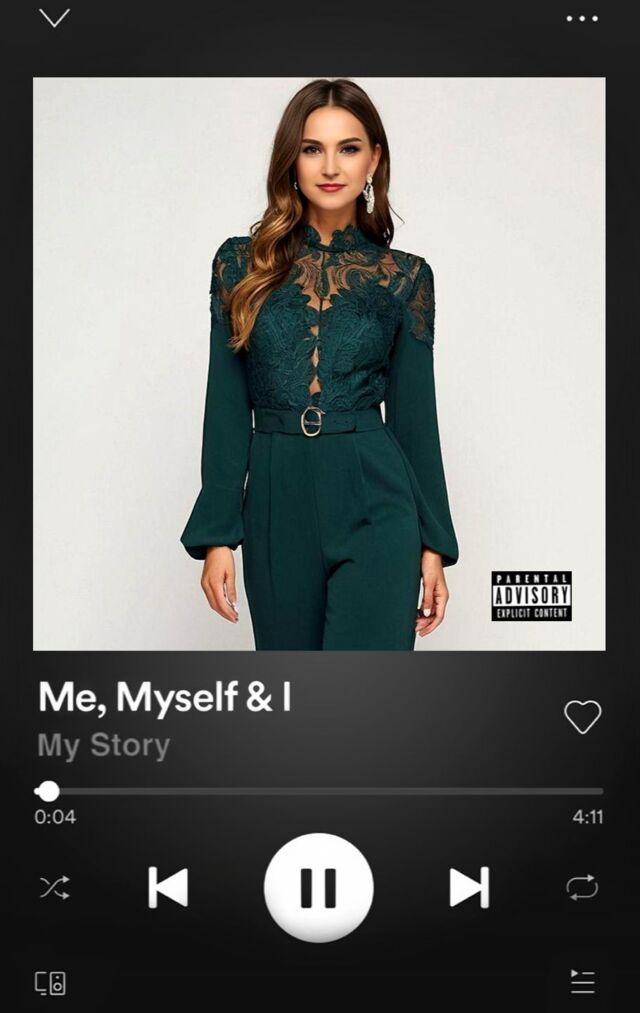Screen dimensions: 640x1013
Task: Open the artist My Story
Action: click(x=104, y=745)
